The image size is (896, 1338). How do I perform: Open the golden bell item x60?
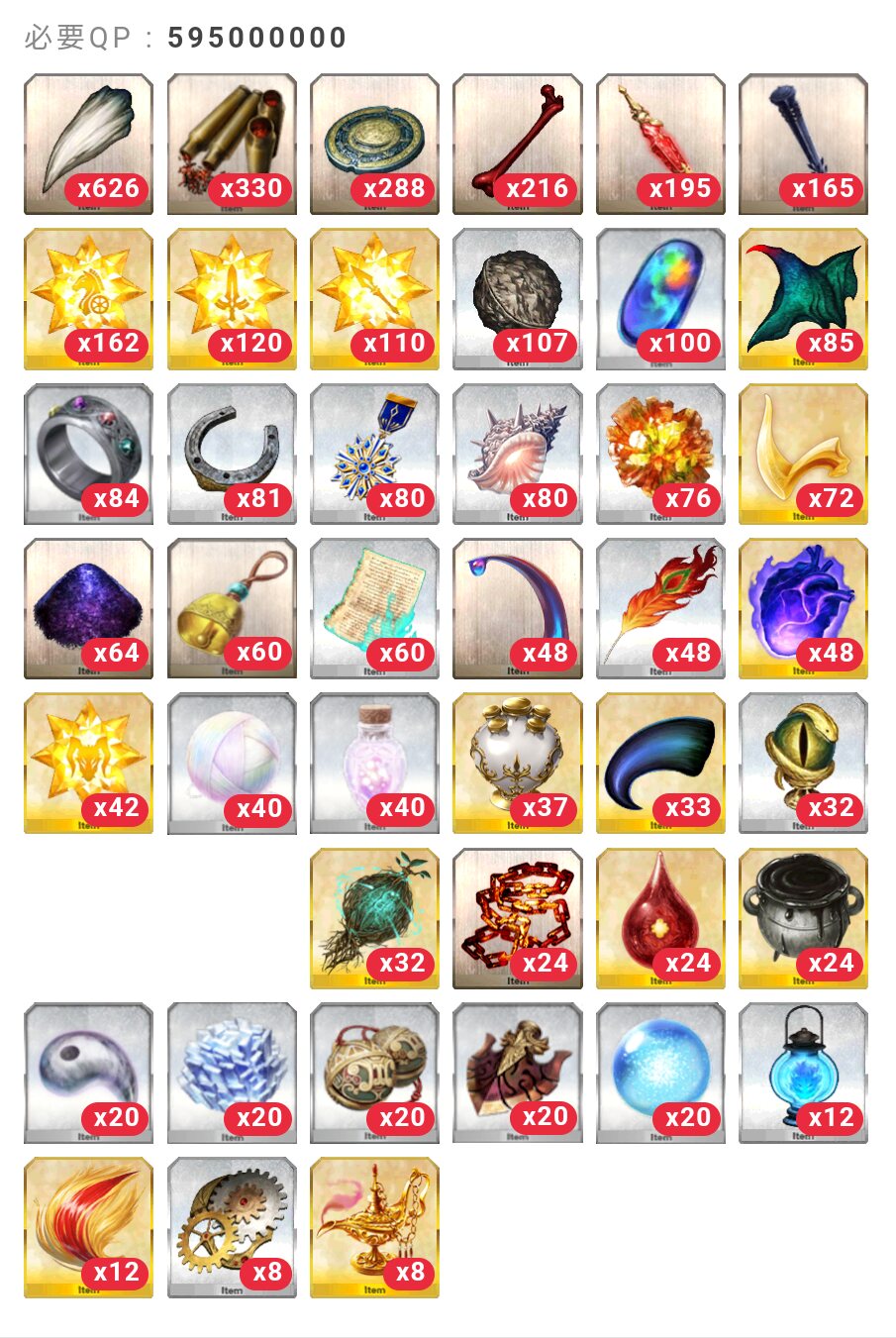click(232, 608)
